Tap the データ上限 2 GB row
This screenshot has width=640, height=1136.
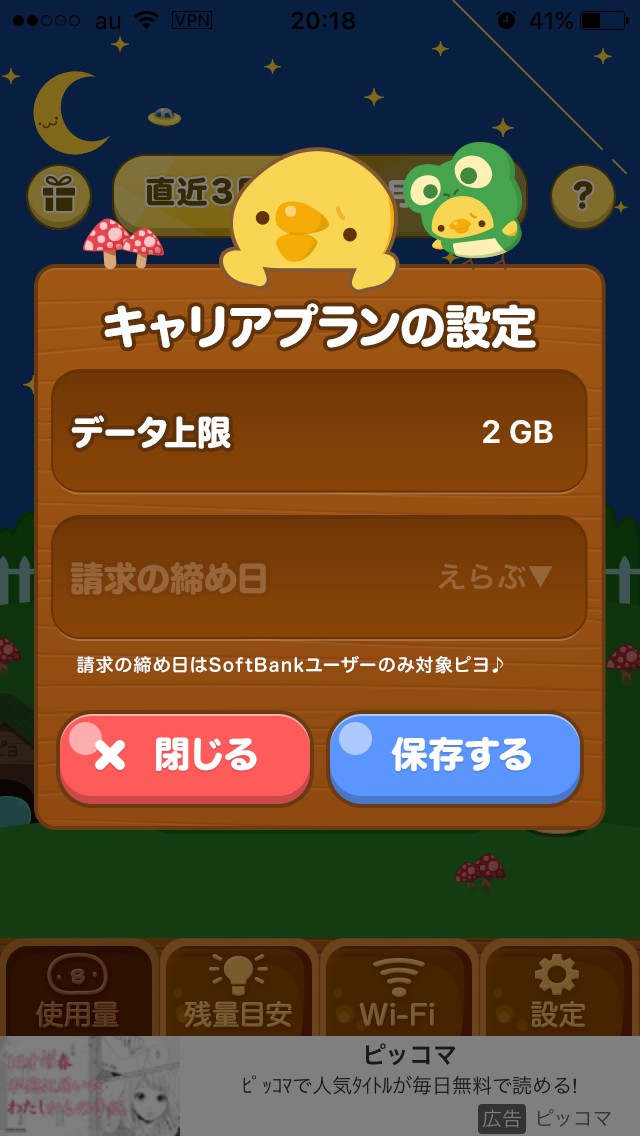click(319, 432)
